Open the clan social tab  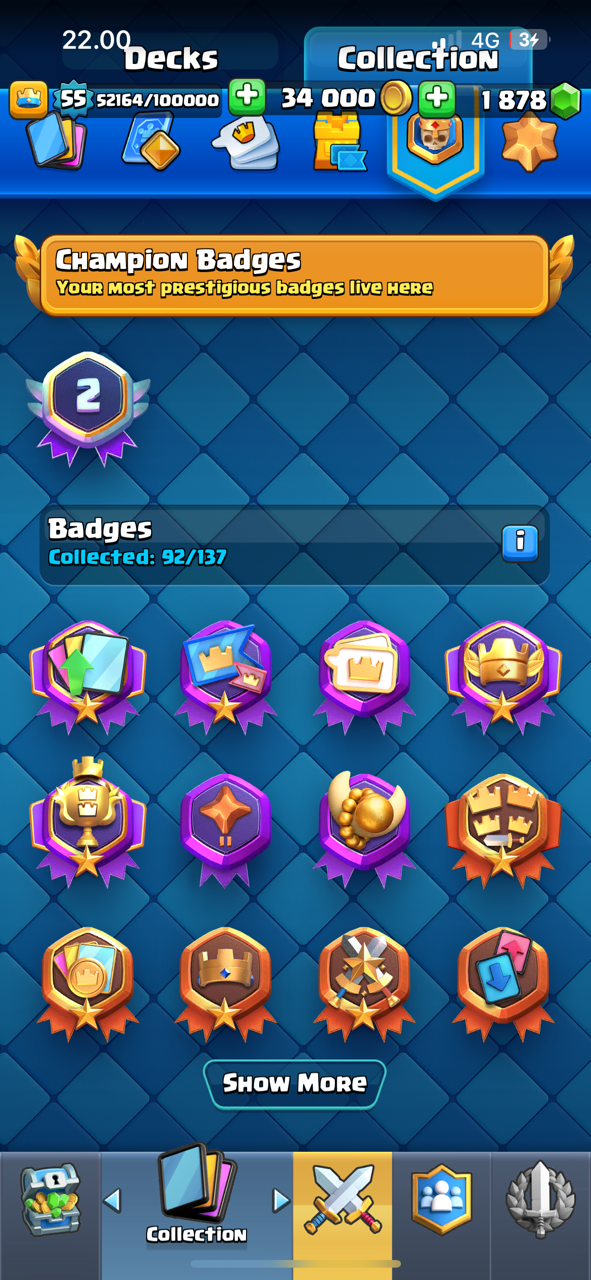click(441, 1199)
